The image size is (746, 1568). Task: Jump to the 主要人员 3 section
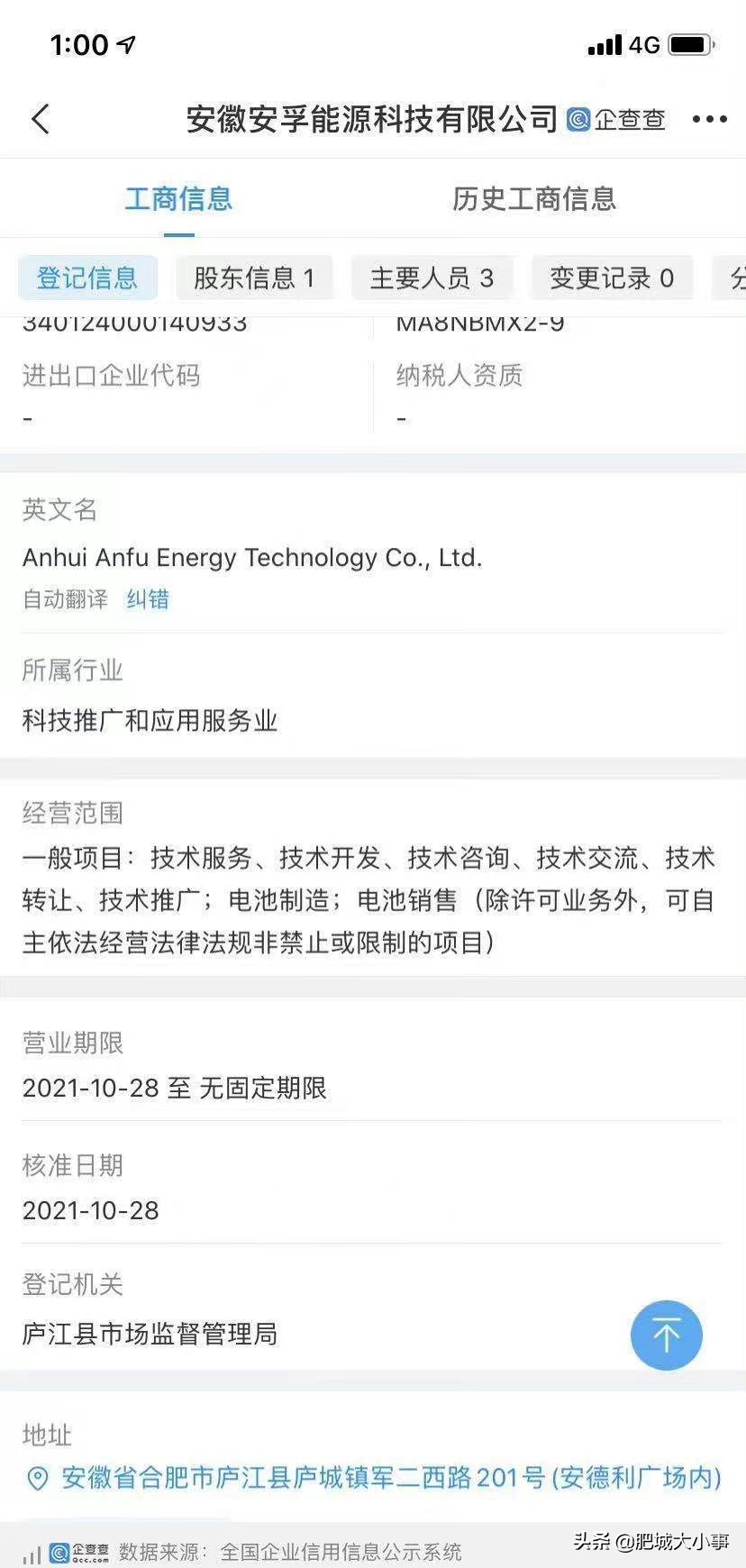tap(432, 278)
